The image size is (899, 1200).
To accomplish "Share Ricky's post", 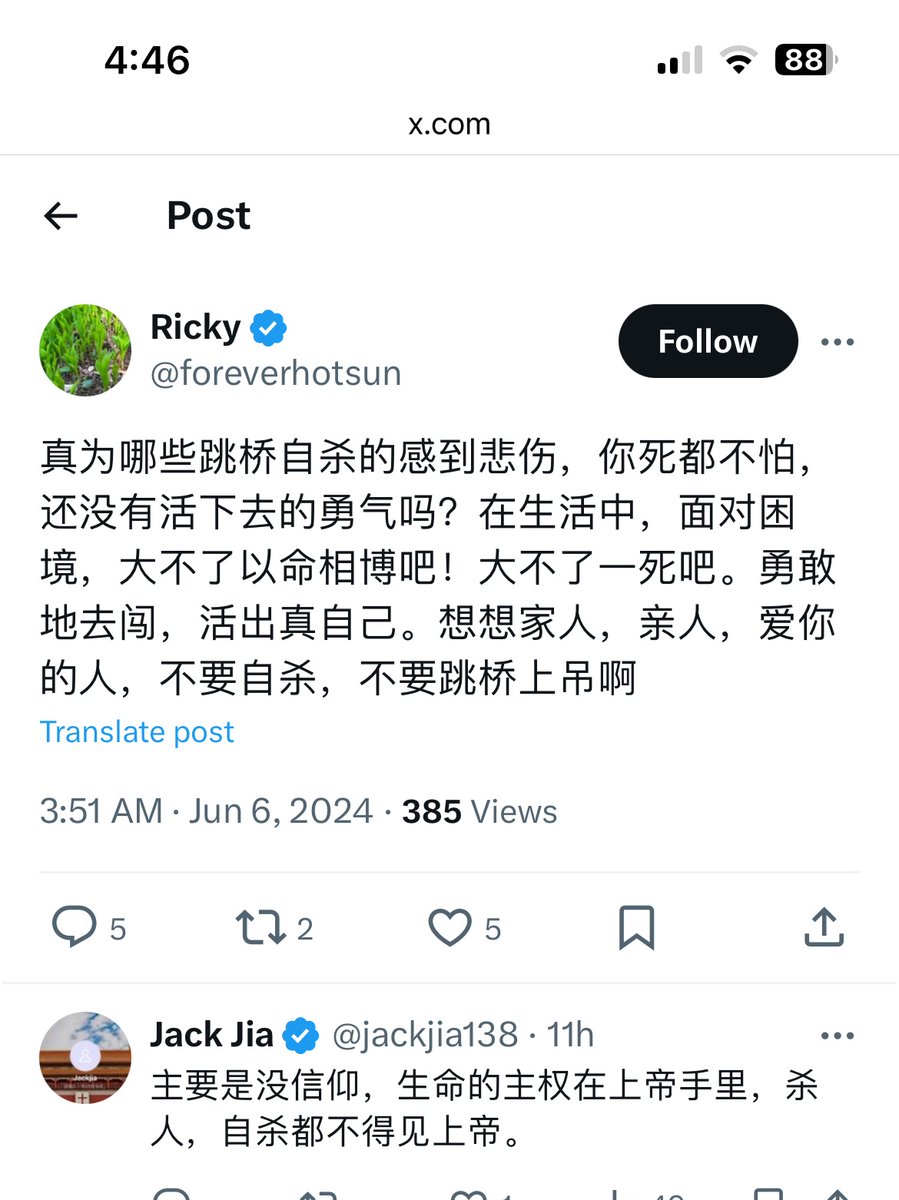I will coord(824,928).
